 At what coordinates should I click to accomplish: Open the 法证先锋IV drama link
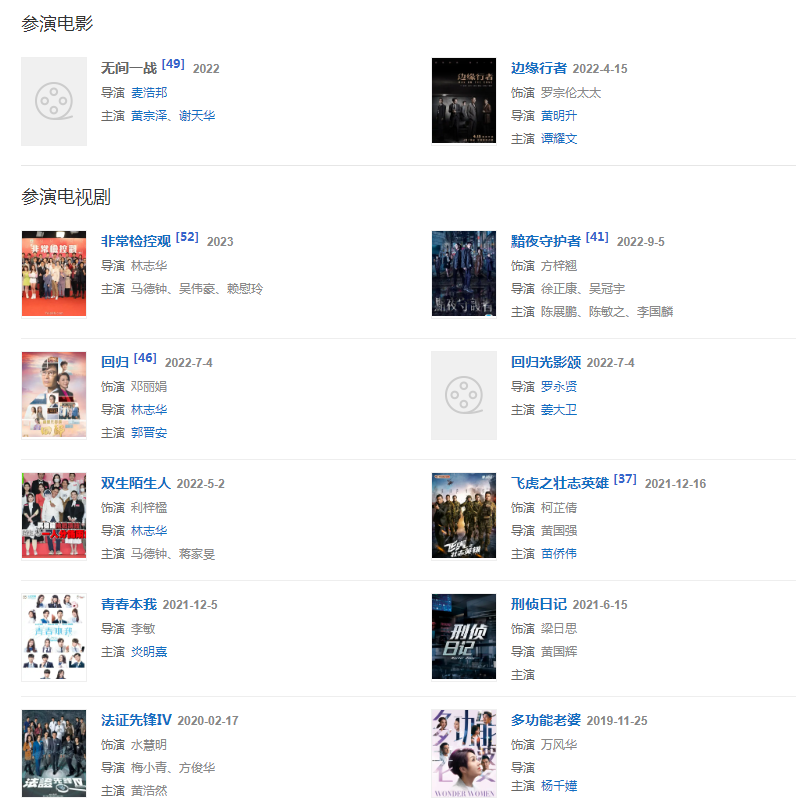pos(137,720)
